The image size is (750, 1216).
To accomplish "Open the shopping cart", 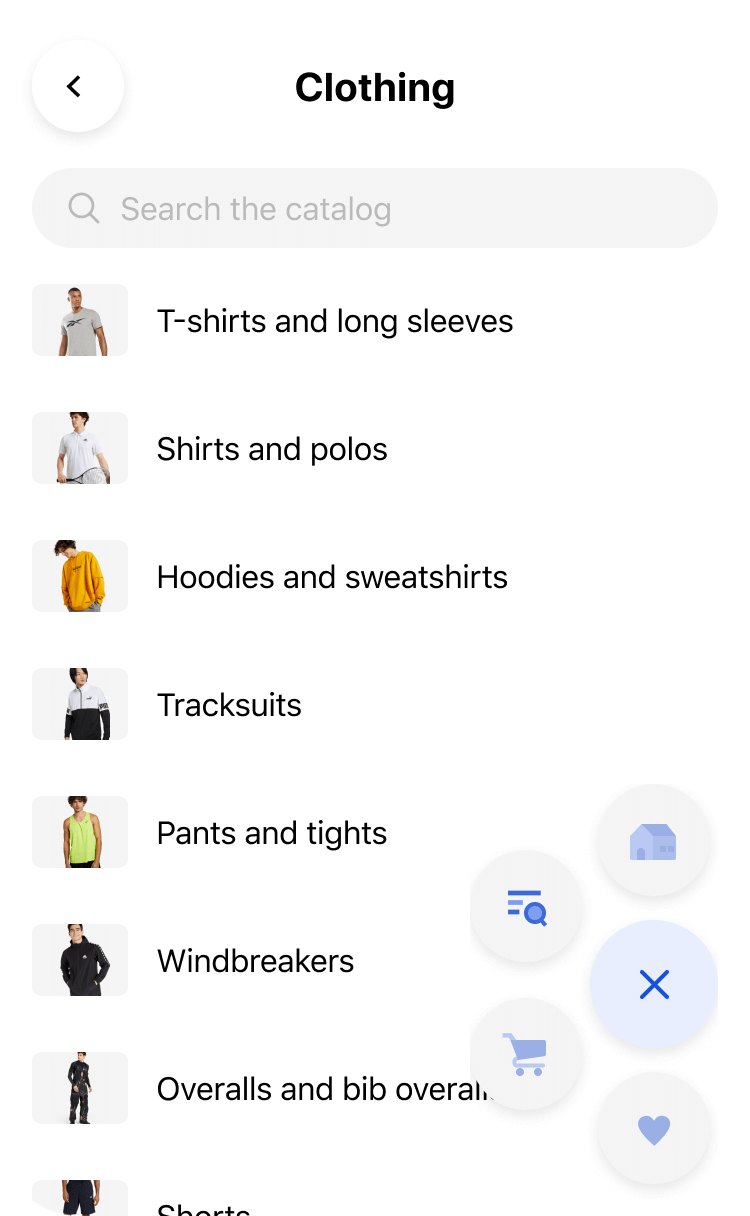I will [x=526, y=1054].
